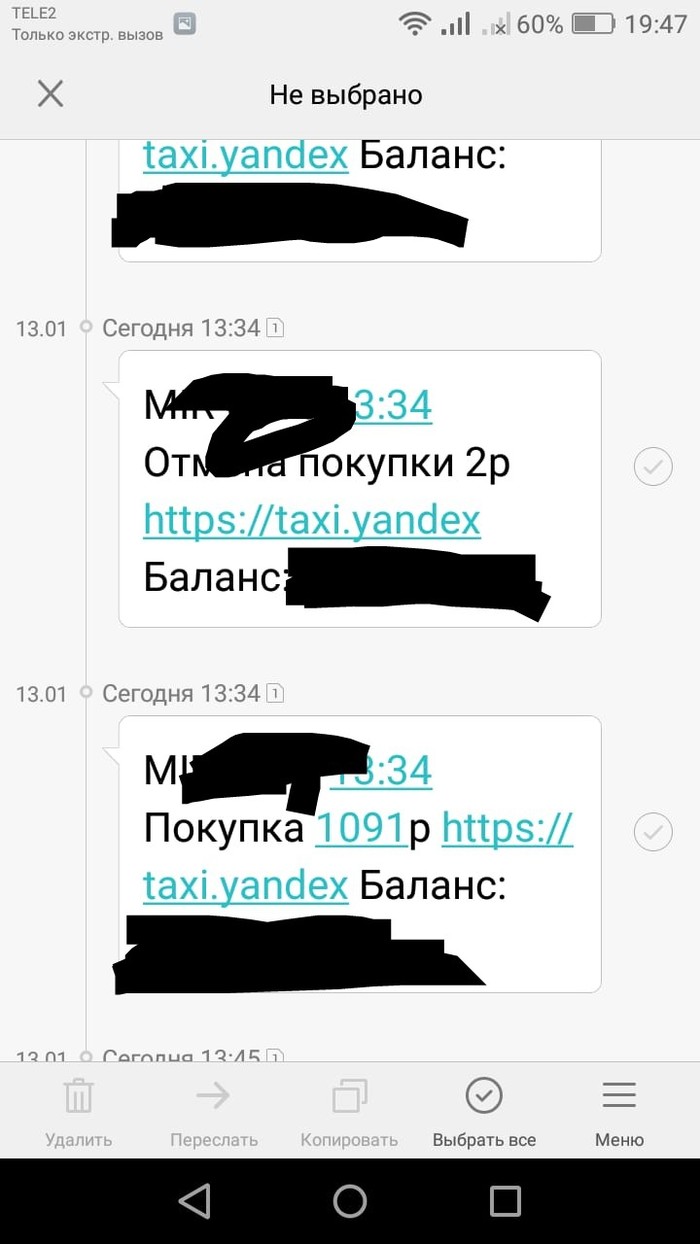The image size is (700, 1244).
Task: Tick the checkbox for the "Покупка 1091р" message
Action: (x=653, y=831)
